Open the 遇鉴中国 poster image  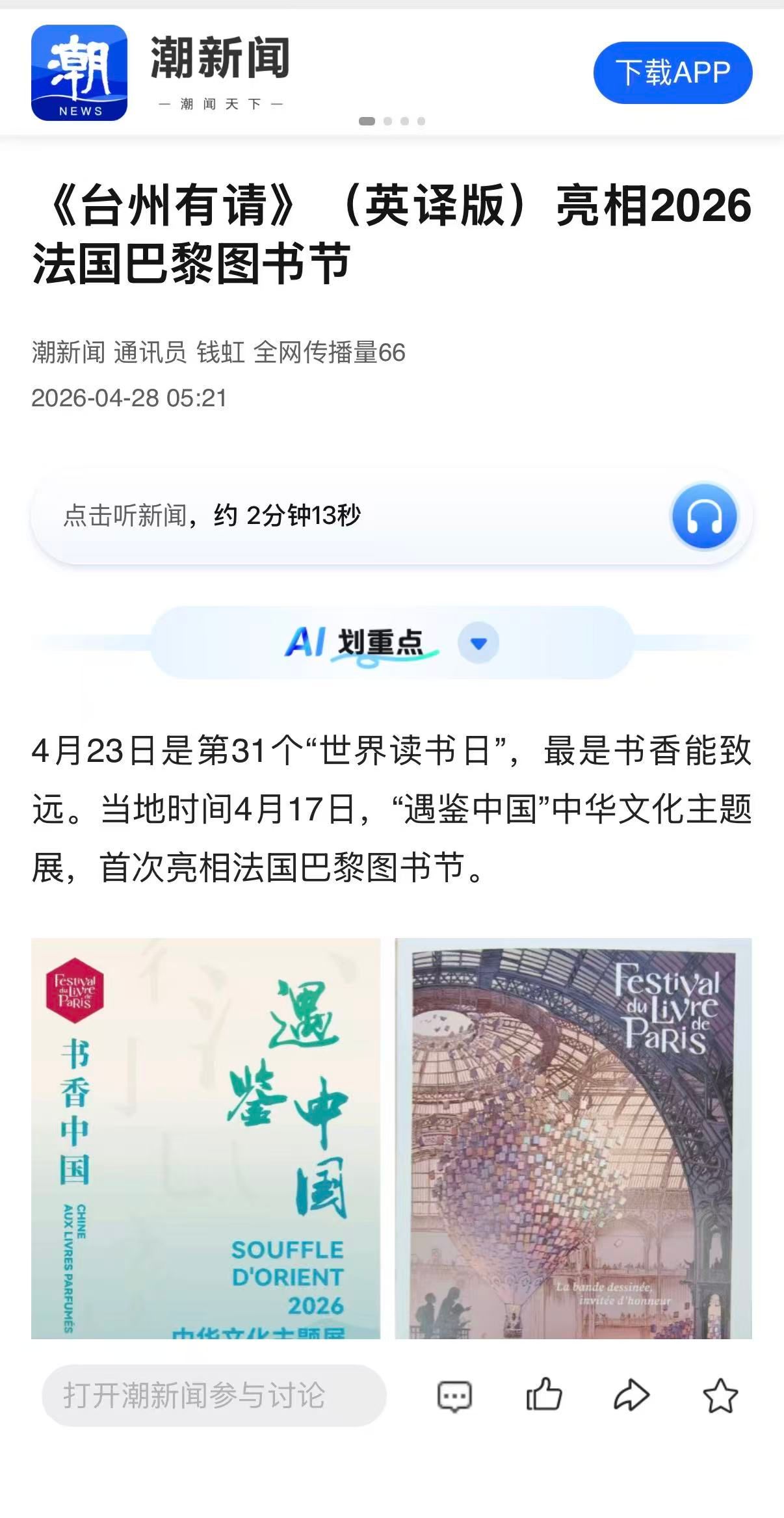[205, 1138]
